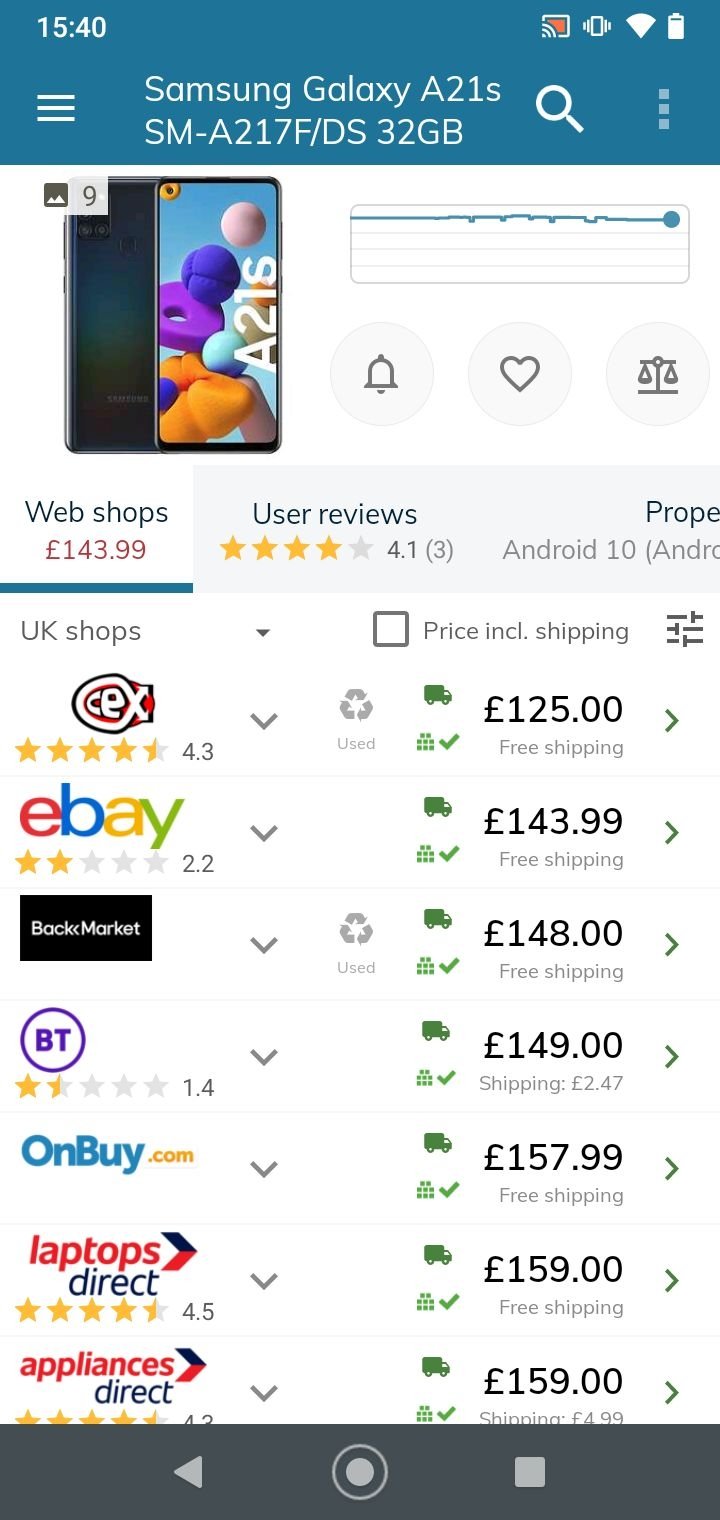Image resolution: width=720 pixels, height=1520 pixels.
Task: Set a price alert with the bell
Action: 381,374
